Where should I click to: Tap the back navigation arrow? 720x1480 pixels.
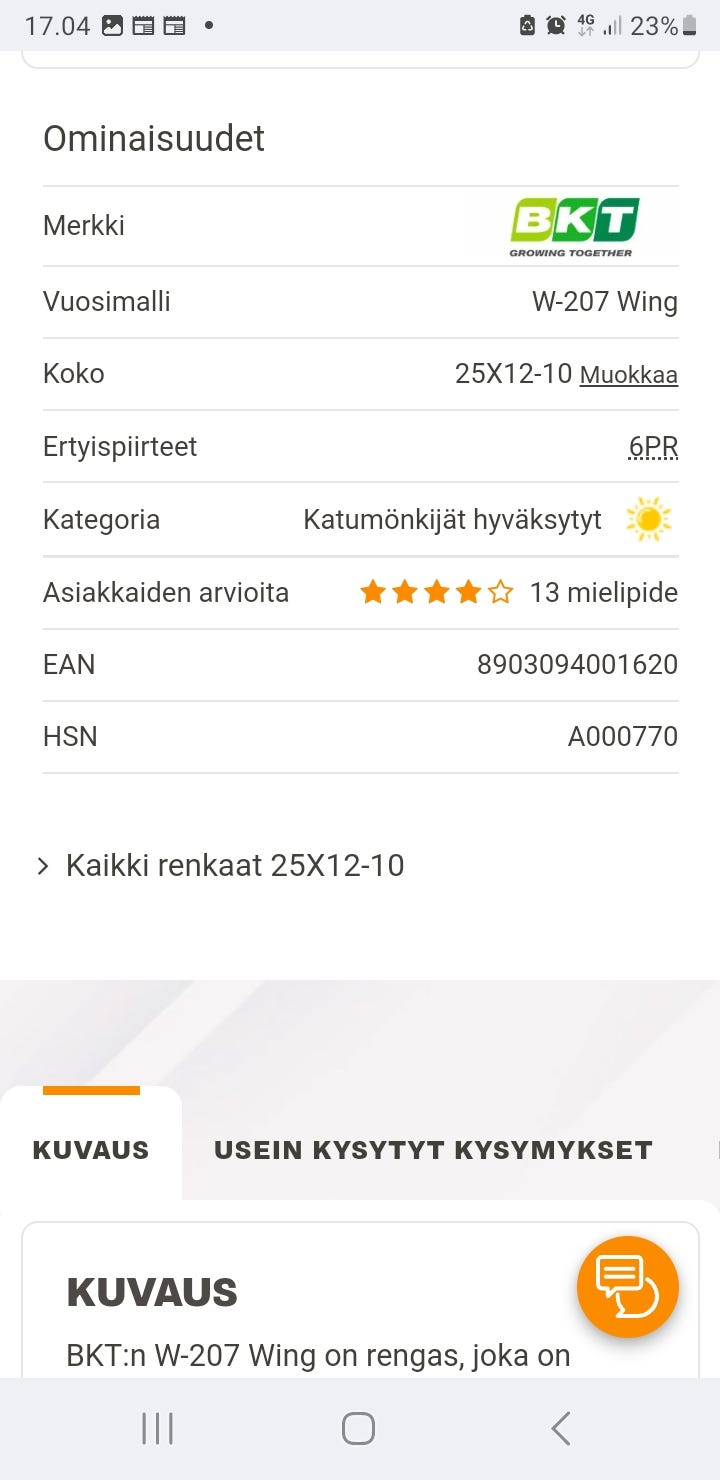560,1428
